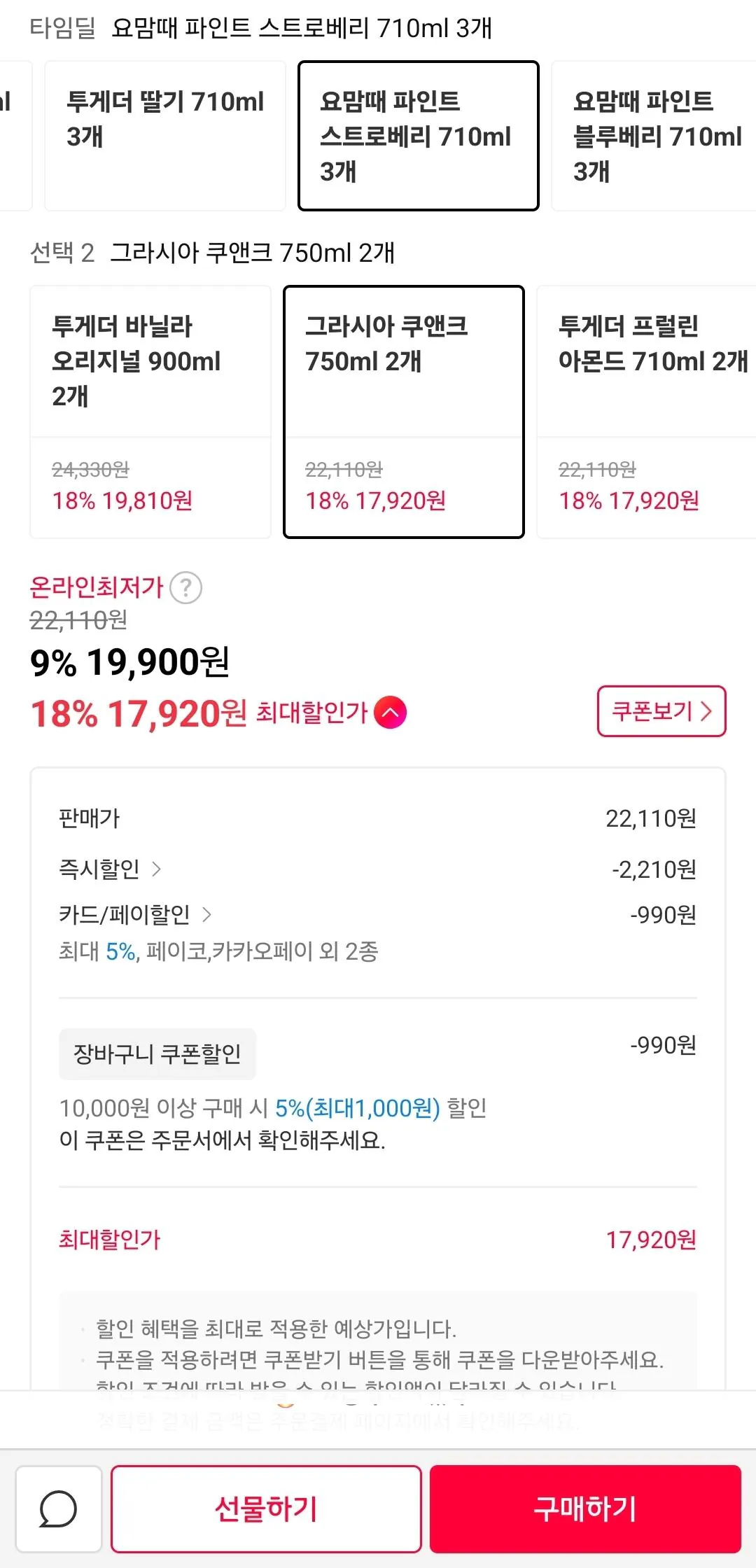
Task: Open the chat inquiry icon
Action: 59,1508
